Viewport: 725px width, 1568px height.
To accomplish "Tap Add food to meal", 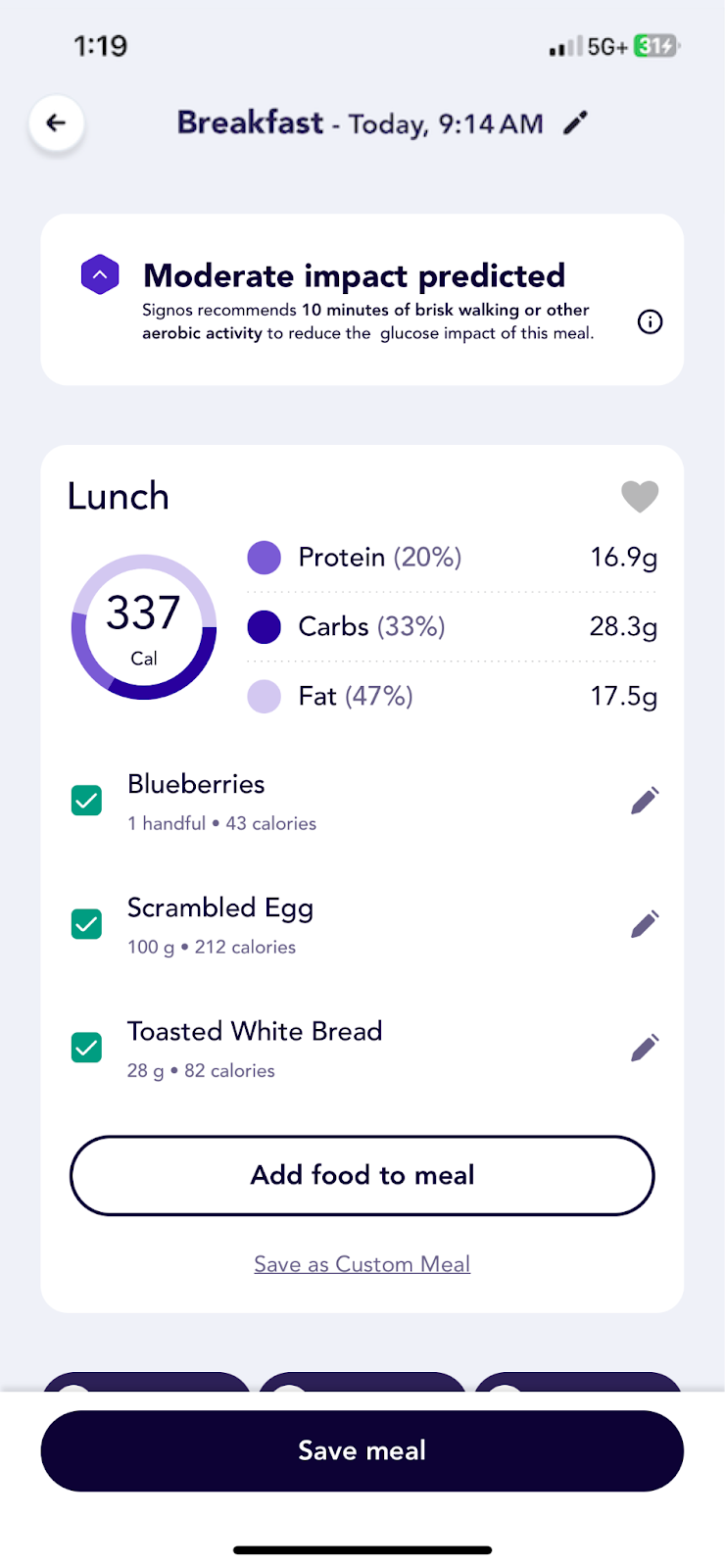I will 362,1175.
